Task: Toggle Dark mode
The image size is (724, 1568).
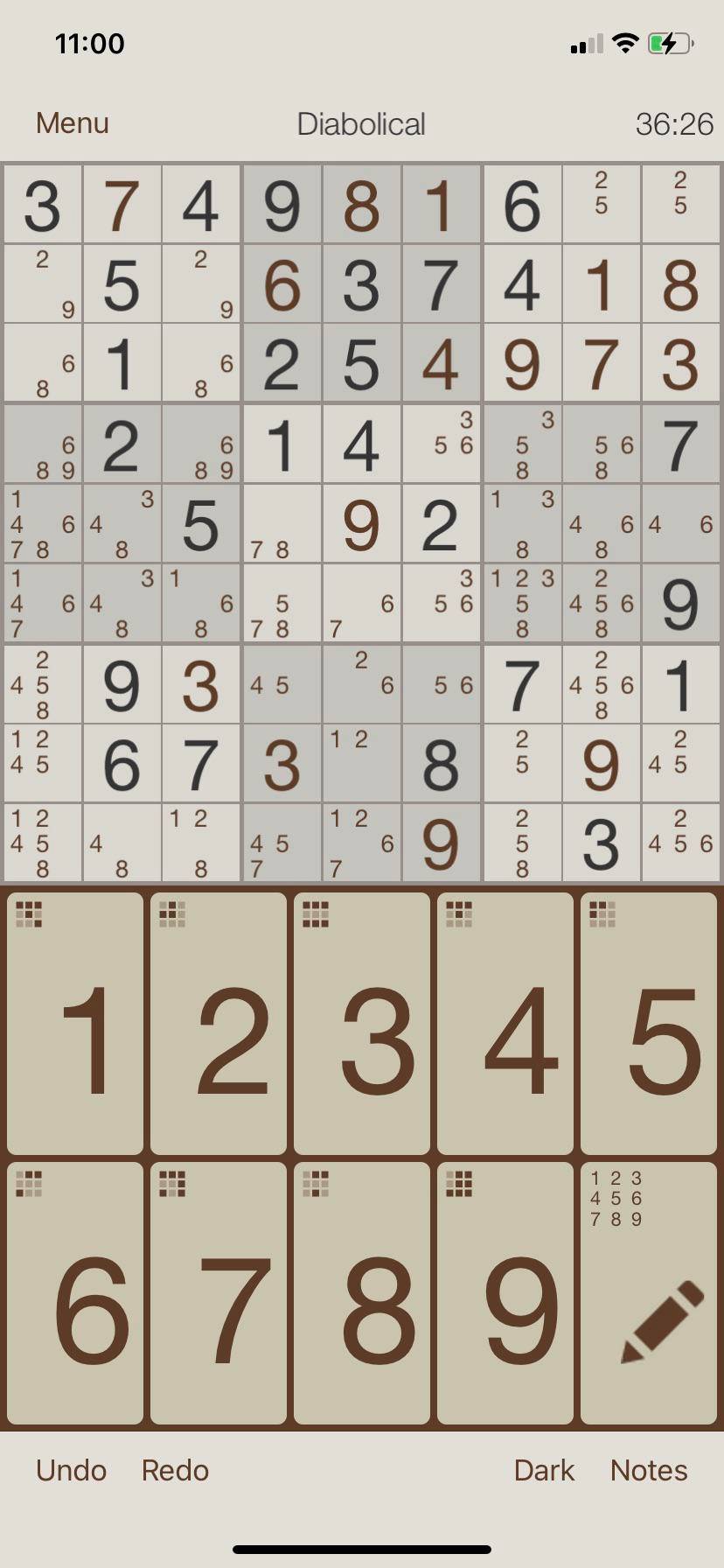Action: point(544,1471)
